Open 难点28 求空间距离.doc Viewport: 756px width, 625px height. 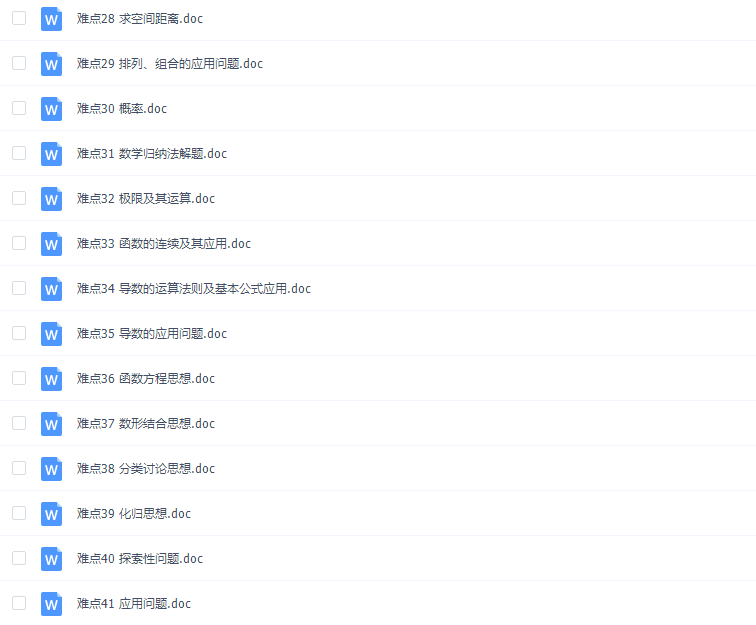coord(146,19)
